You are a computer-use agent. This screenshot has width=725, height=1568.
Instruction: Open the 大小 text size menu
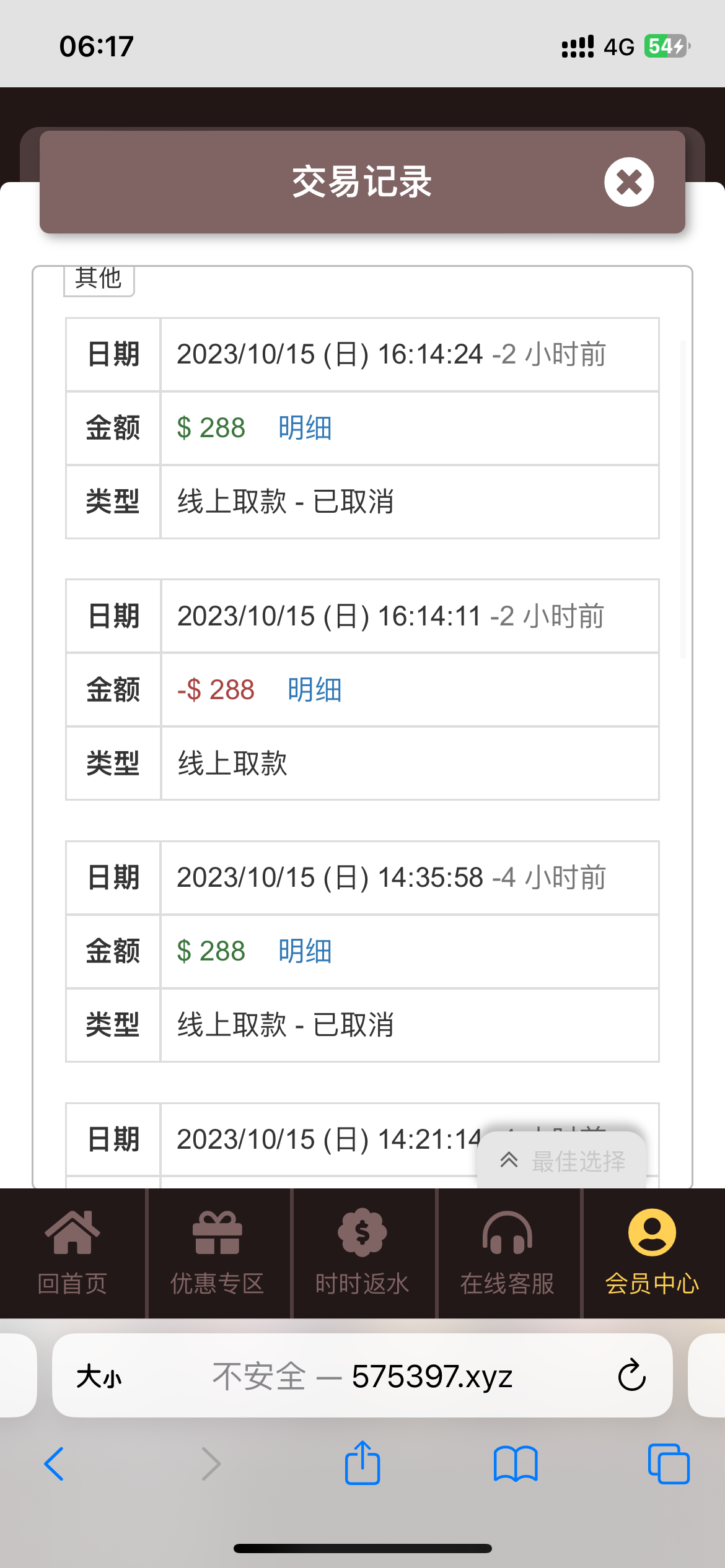[99, 1377]
